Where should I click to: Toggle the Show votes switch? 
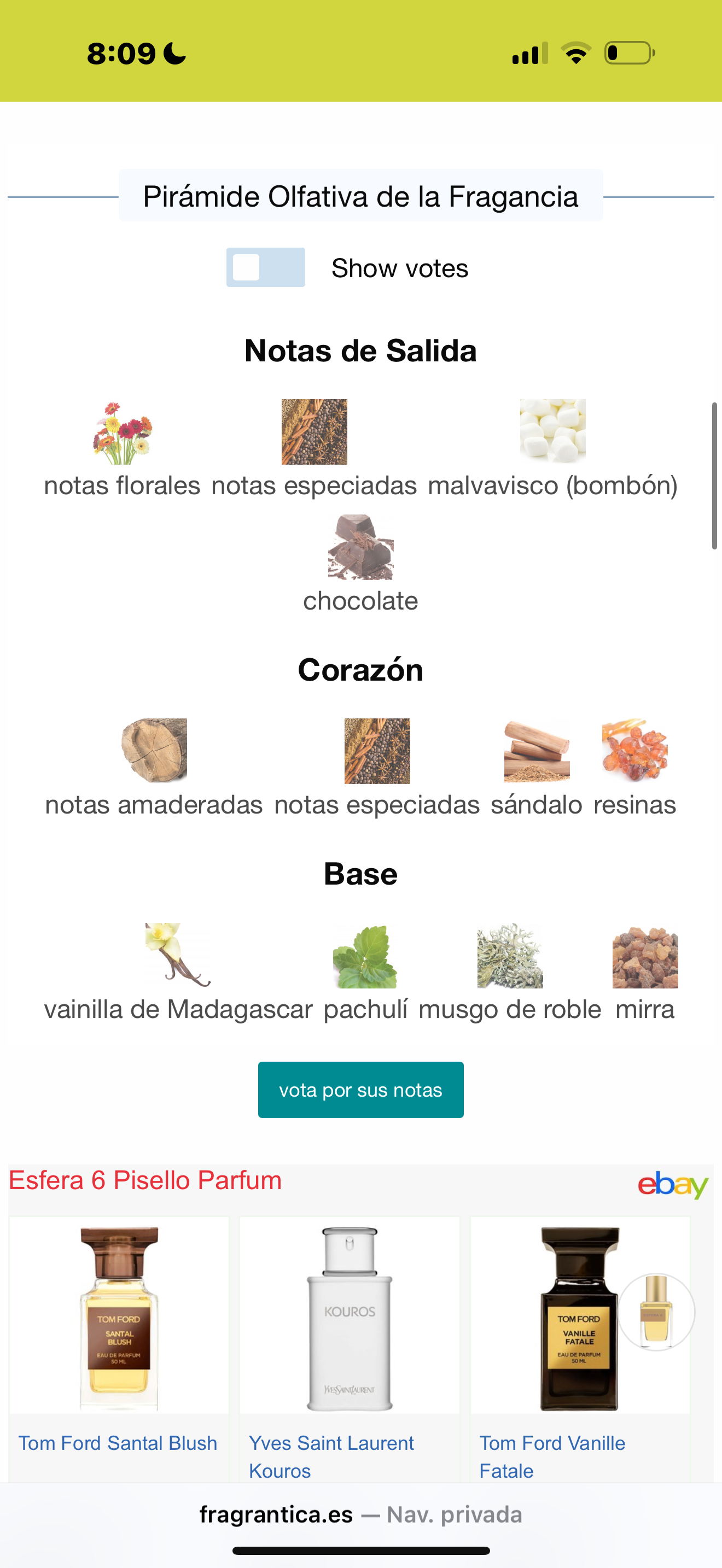pos(265,267)
